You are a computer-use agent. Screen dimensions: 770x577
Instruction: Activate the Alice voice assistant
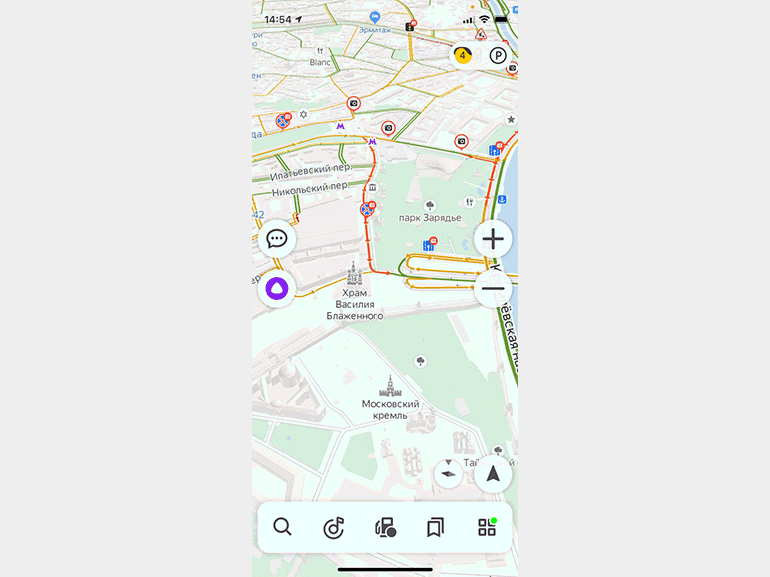277,289
